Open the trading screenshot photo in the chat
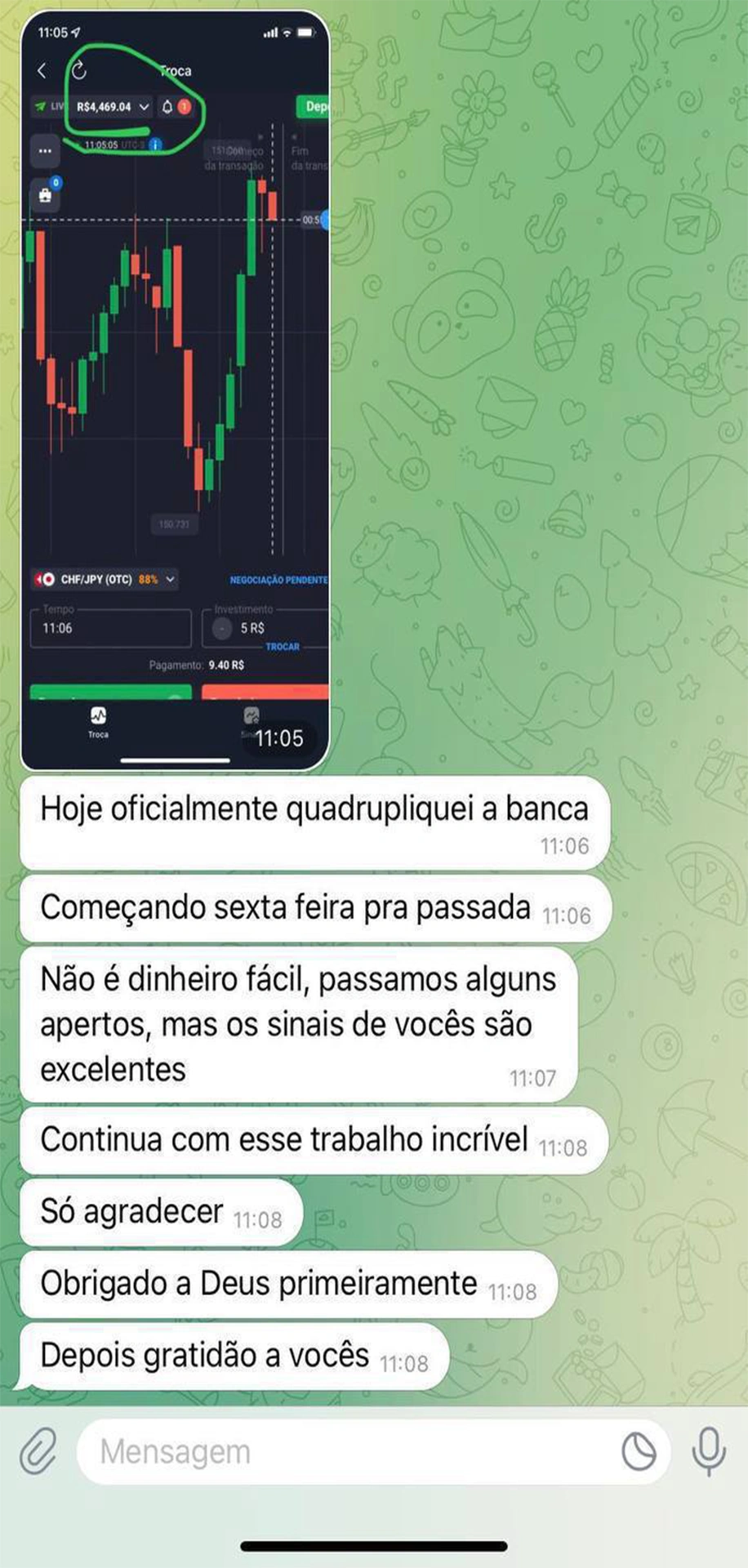Viewport: 748px width, 1568px height. pyautogui.click(x=175, y=392)
